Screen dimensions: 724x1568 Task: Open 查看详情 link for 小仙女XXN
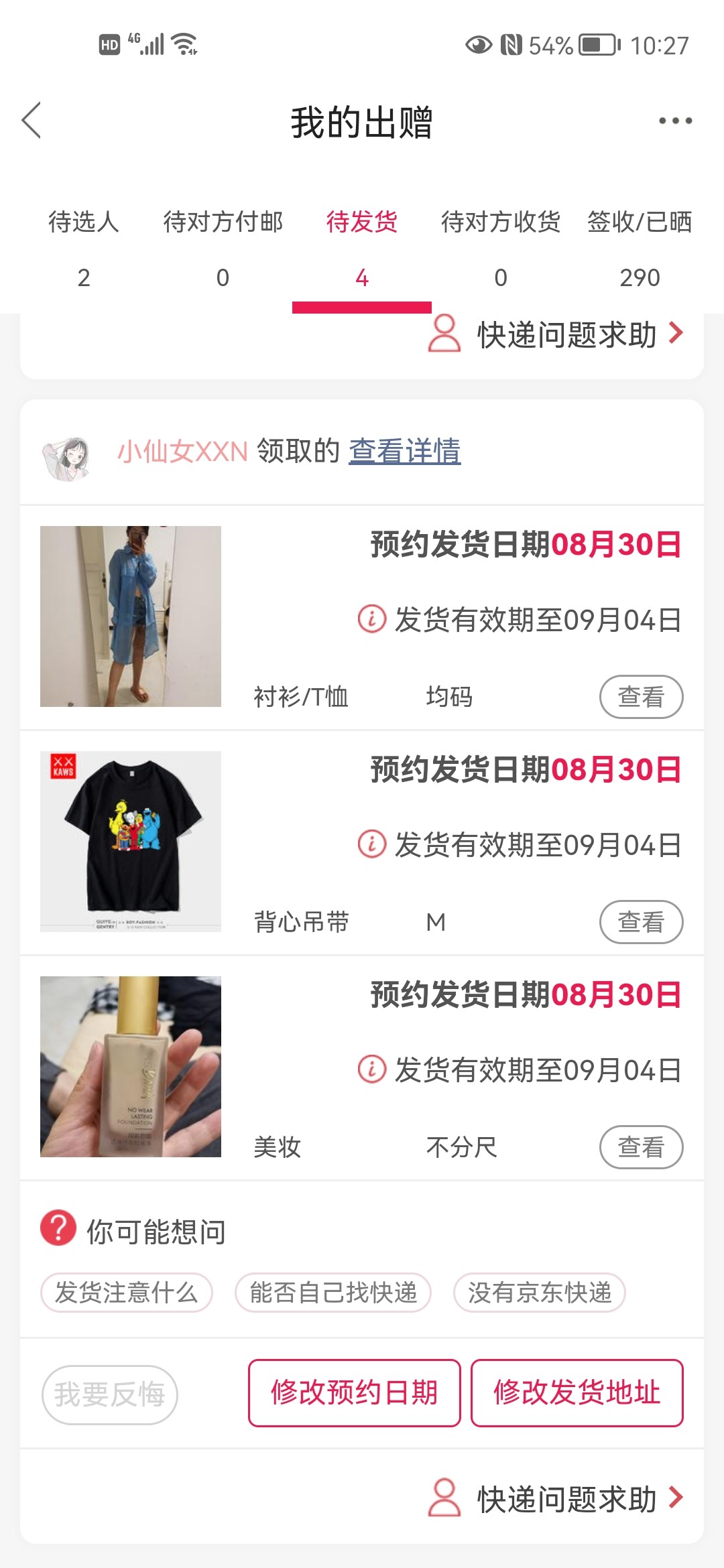404,451
